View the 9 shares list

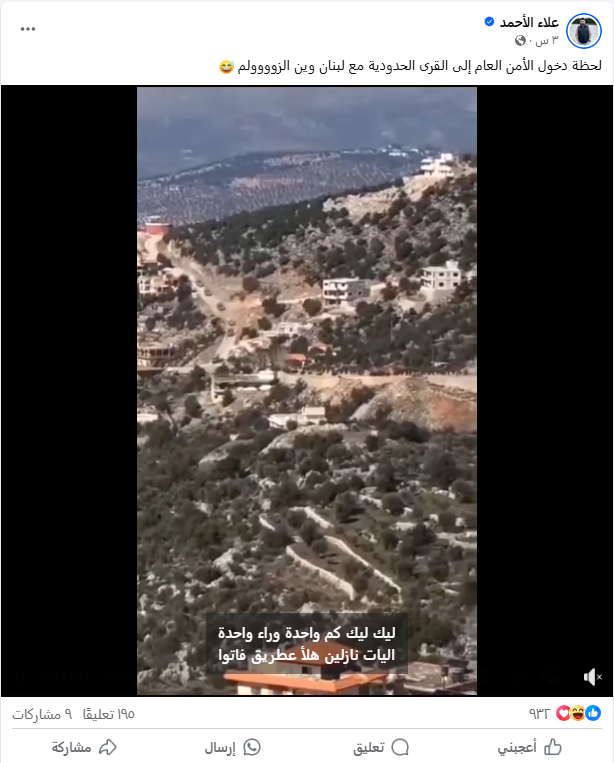pos(42,714)
